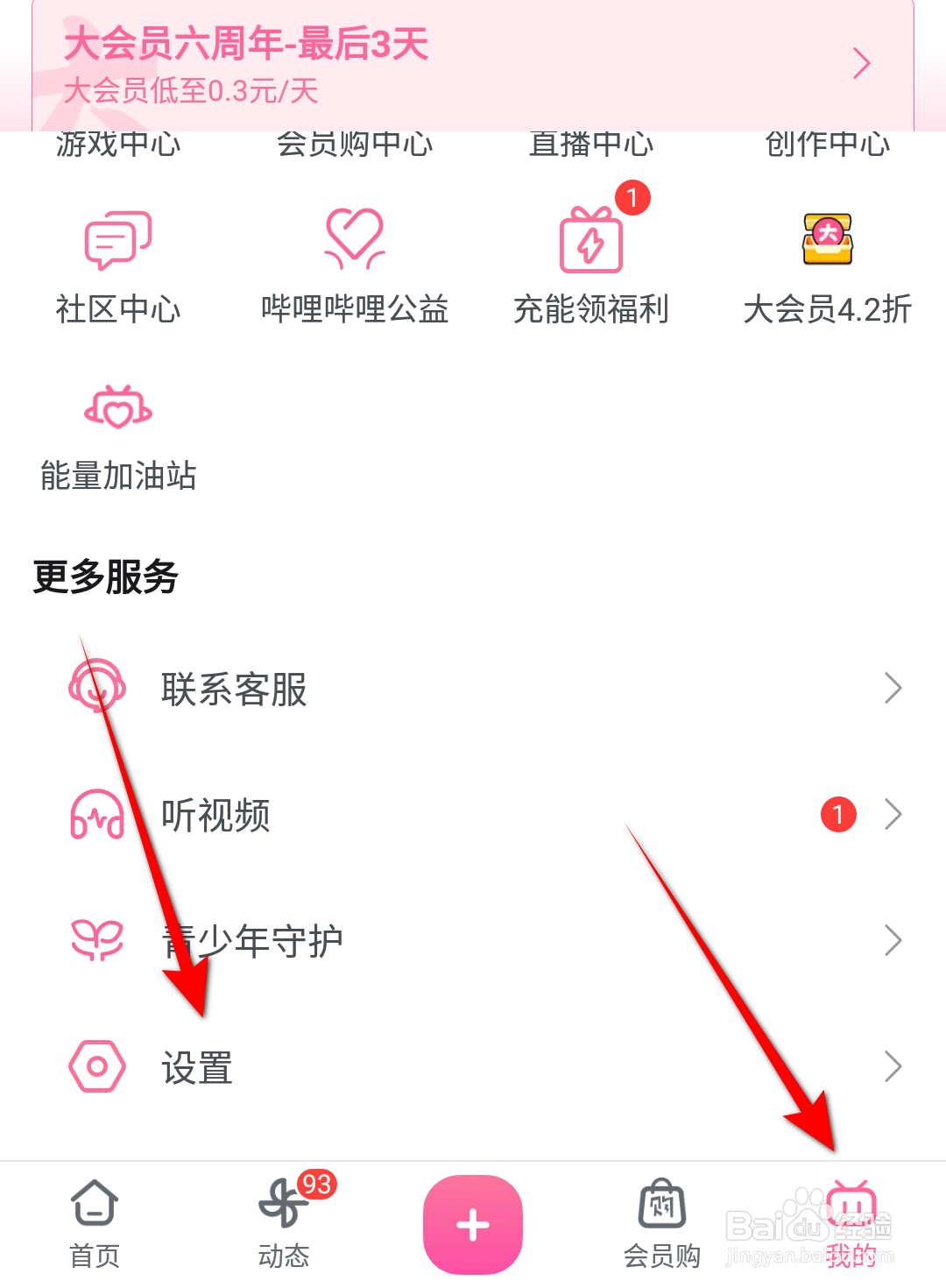The width and height of the screenshot is (946, 1288).
Task: Expand the membership banner via right arrow
Action: pos(861,63)
